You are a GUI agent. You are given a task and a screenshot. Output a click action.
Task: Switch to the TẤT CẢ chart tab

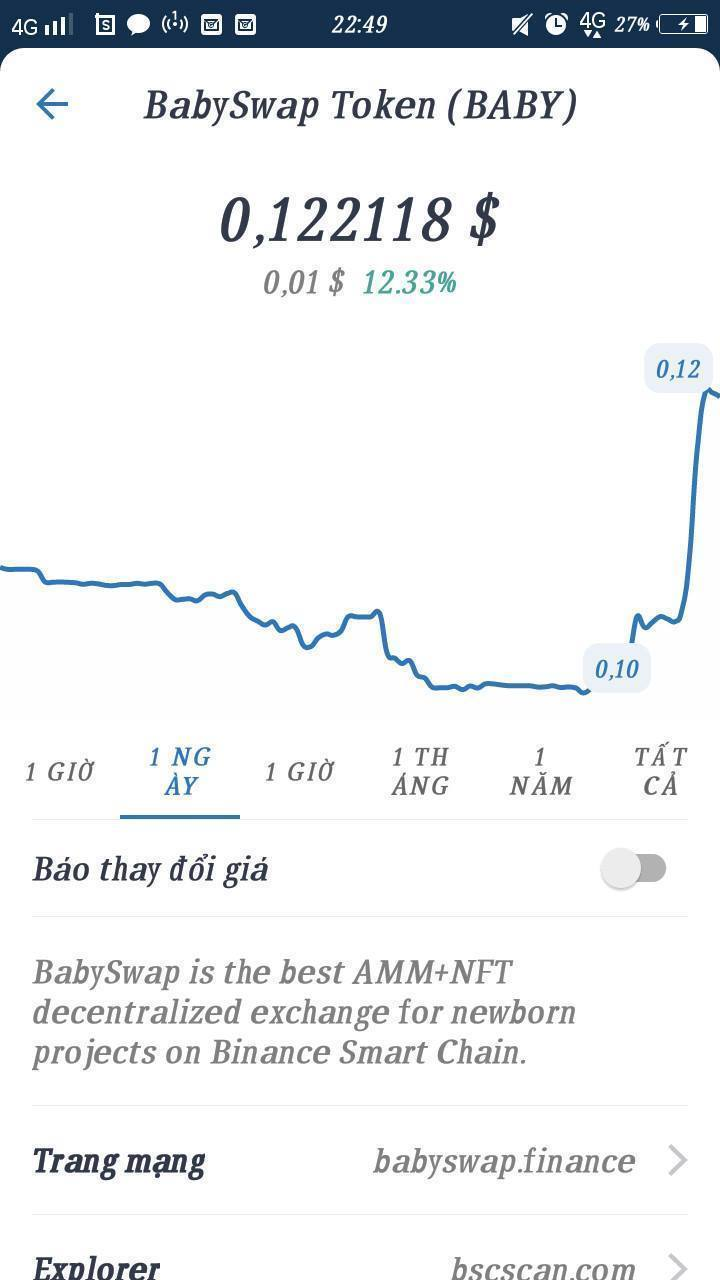pyautogui.click(x=660, y=771)
